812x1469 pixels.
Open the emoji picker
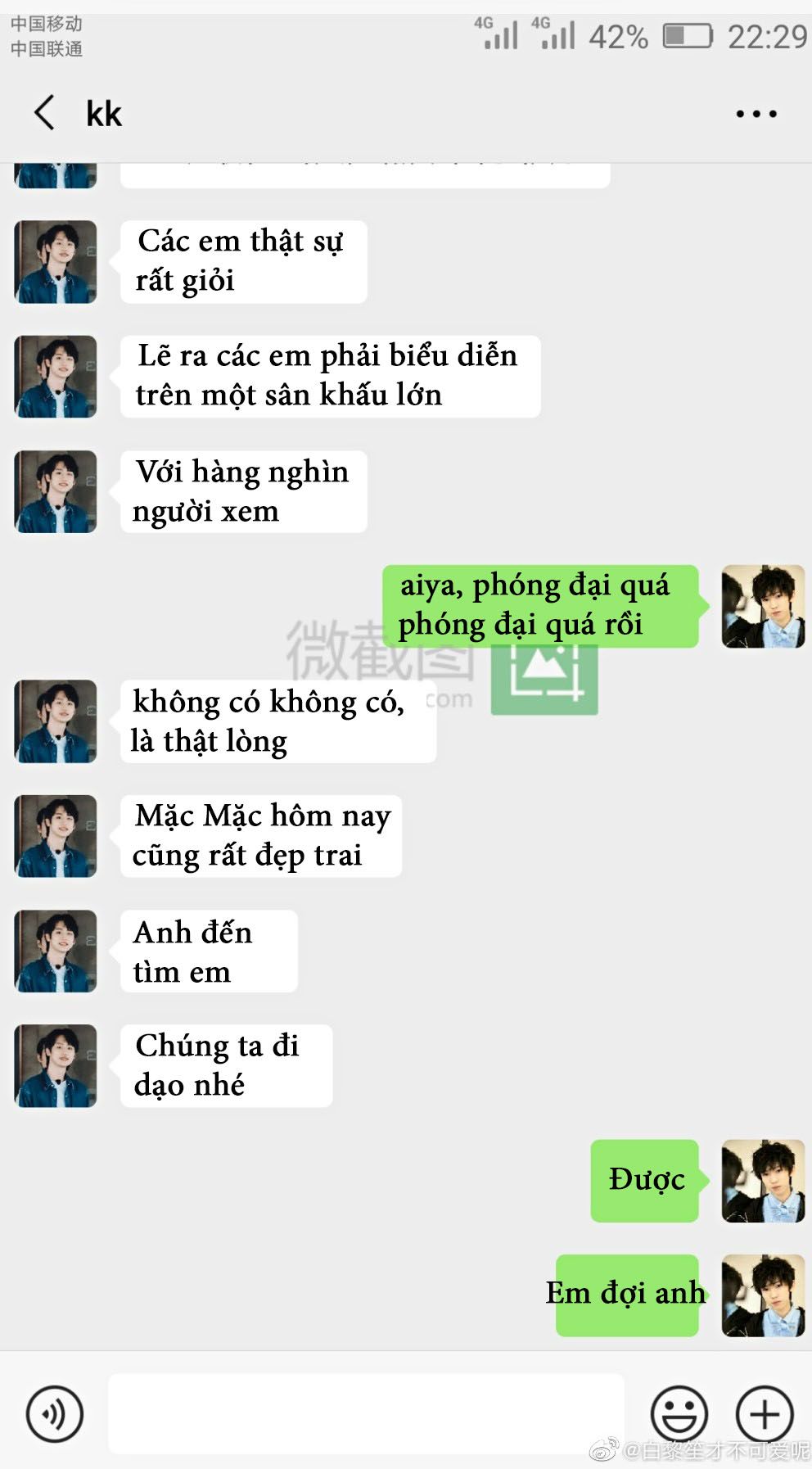click(x=679, y=1413)
